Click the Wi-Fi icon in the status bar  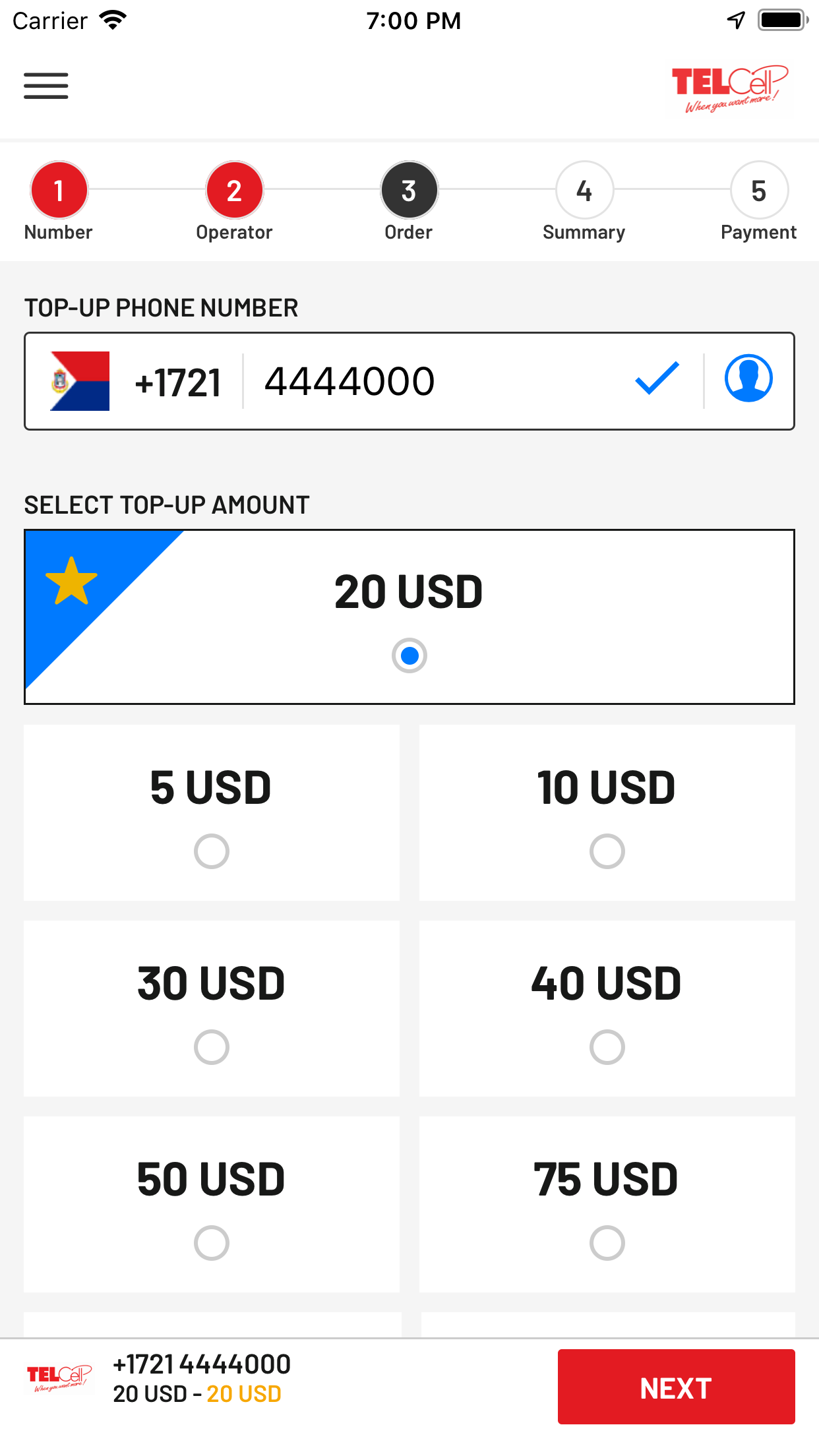coord(113,20)
